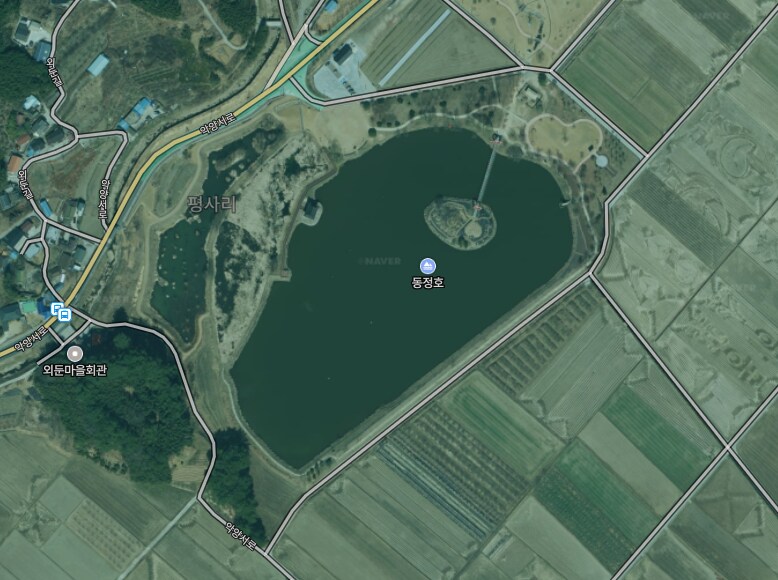Image resolution: width=778 pixels, height=580 pixels.
Task: Open the 동정호 lake marker
Action: 427,266
